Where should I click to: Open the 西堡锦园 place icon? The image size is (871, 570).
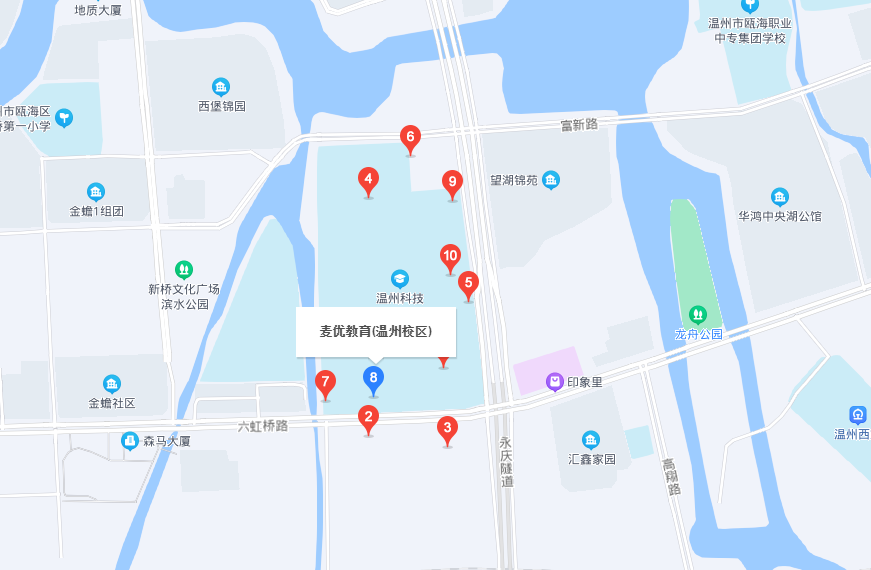coord(221,87)
